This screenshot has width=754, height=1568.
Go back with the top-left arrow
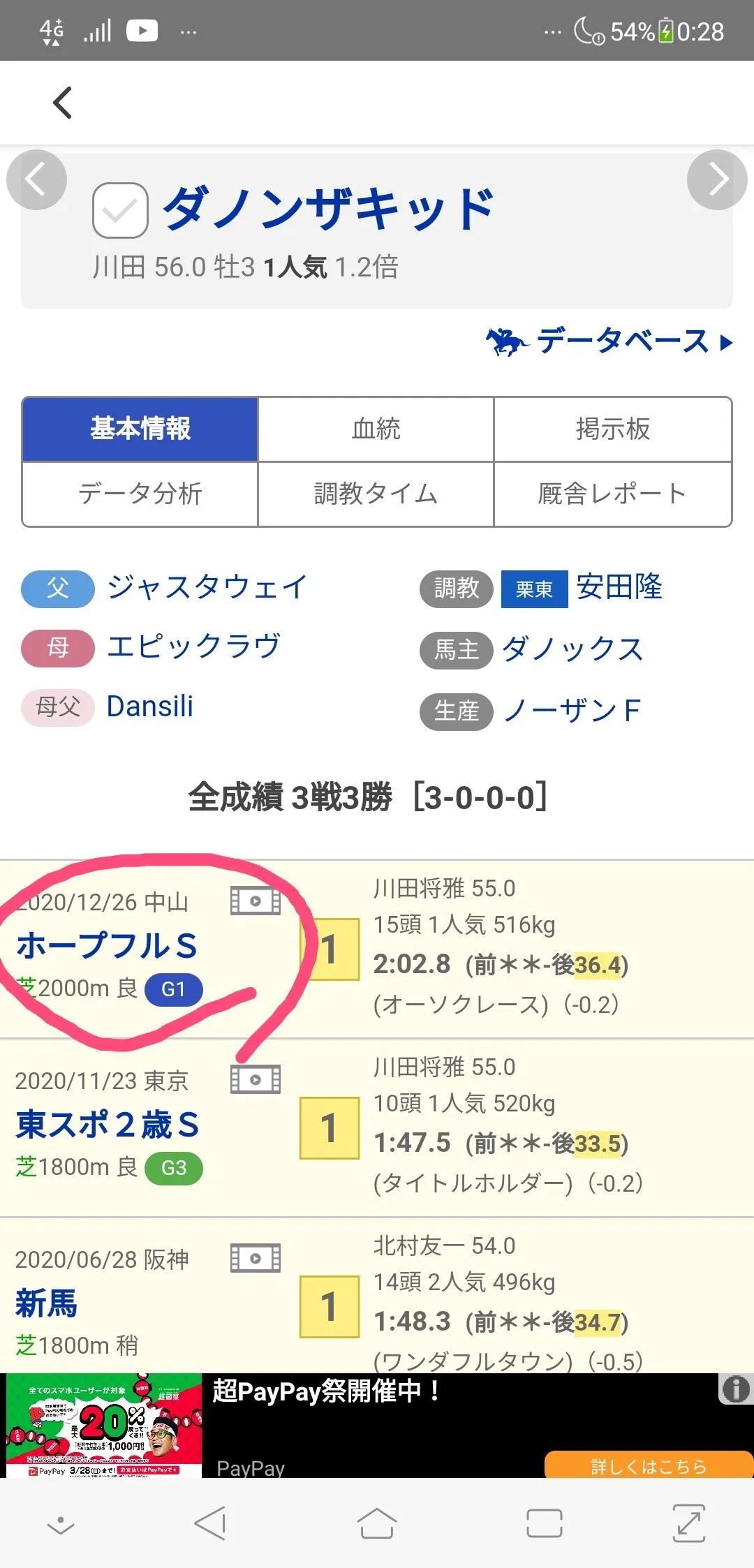coord(63,103)
